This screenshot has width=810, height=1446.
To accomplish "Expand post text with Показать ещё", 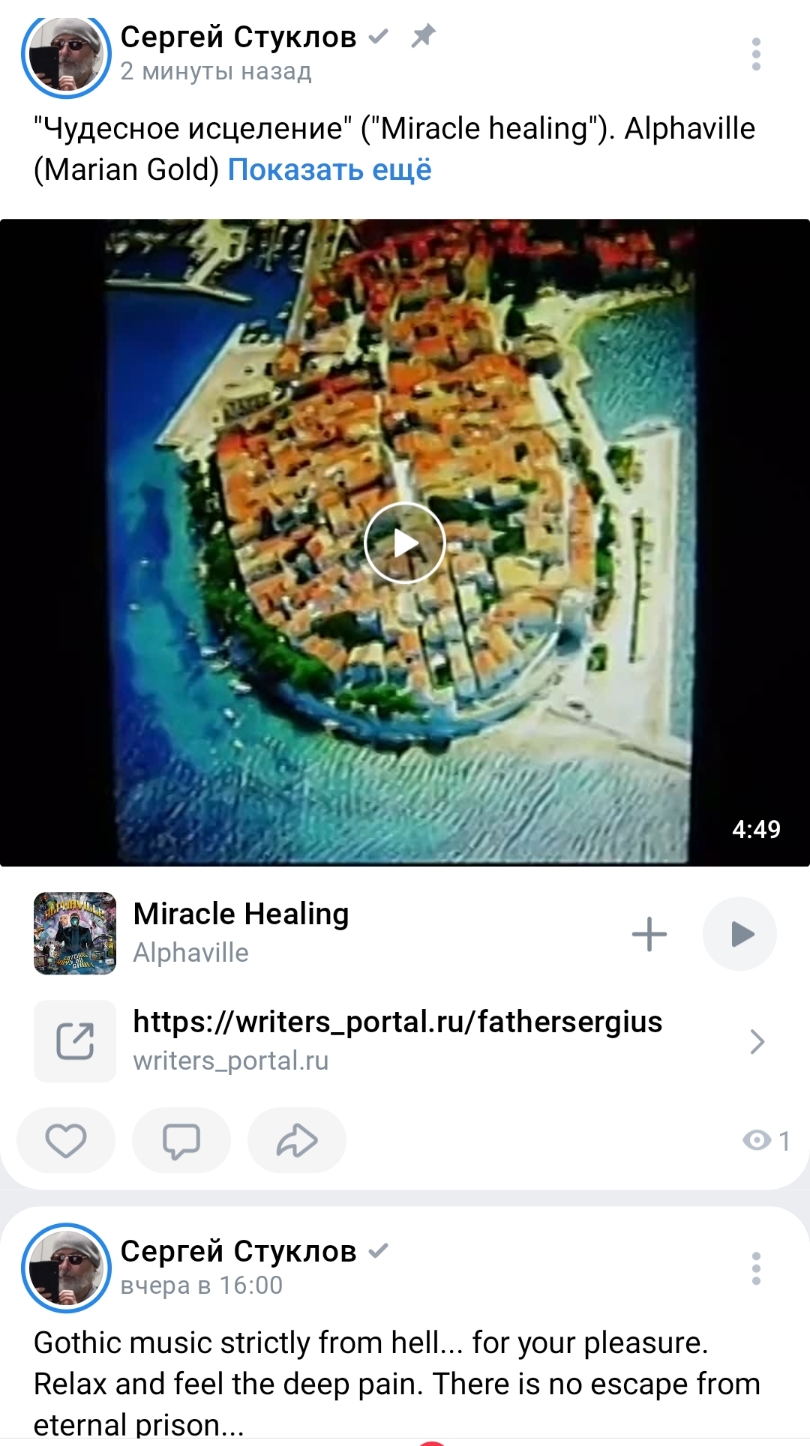I will coord(329,170).
